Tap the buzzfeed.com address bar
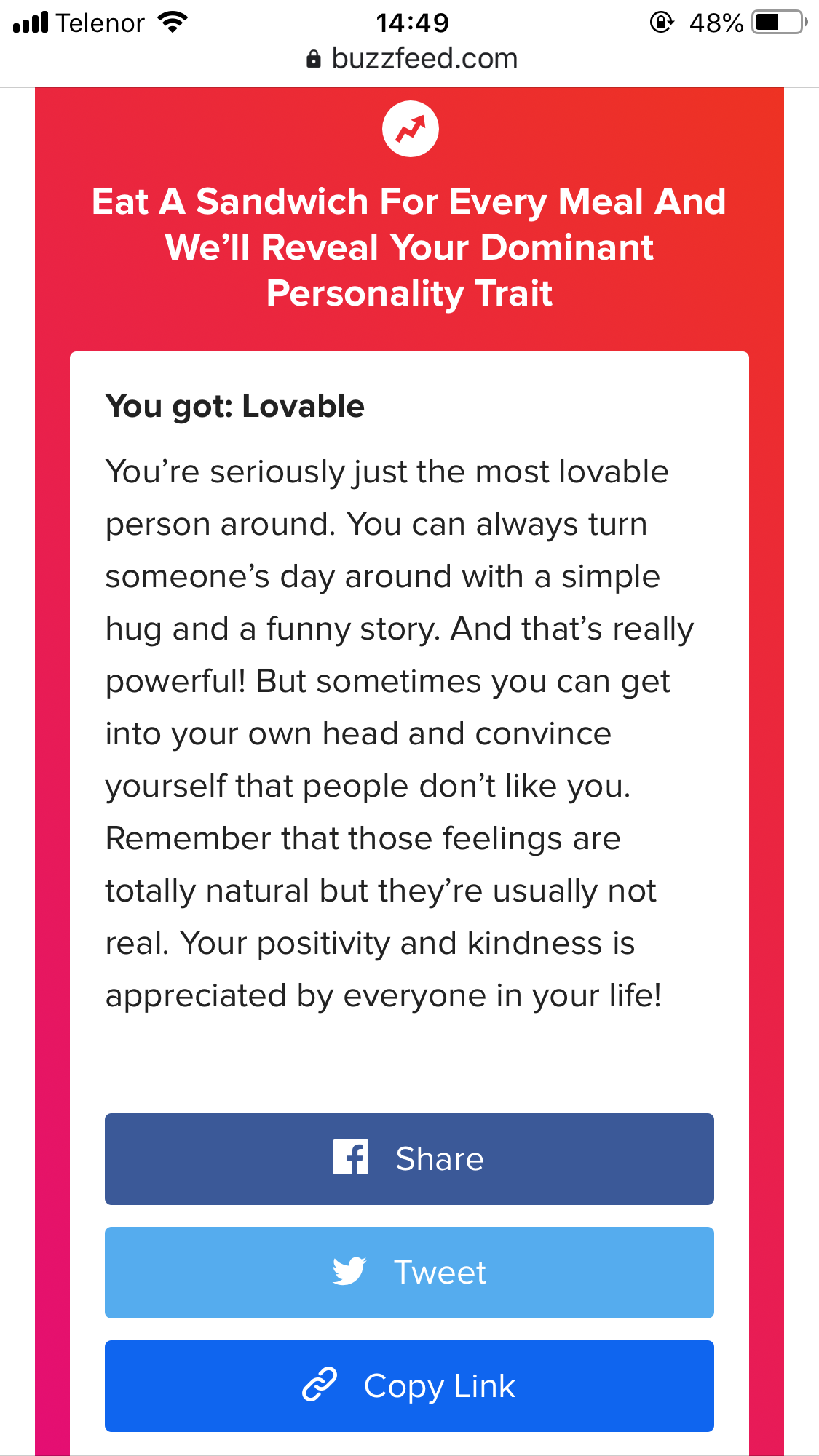819x1456 pixels. (412, 58)
